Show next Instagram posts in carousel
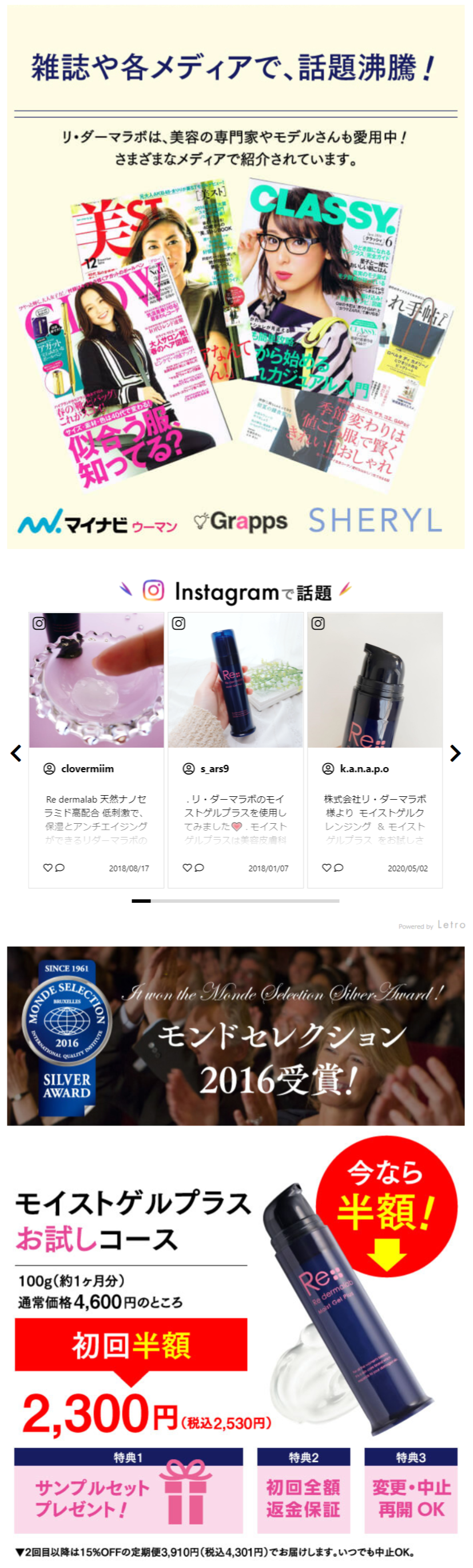This screenshot has height=1568, width=473. point(455,753)
